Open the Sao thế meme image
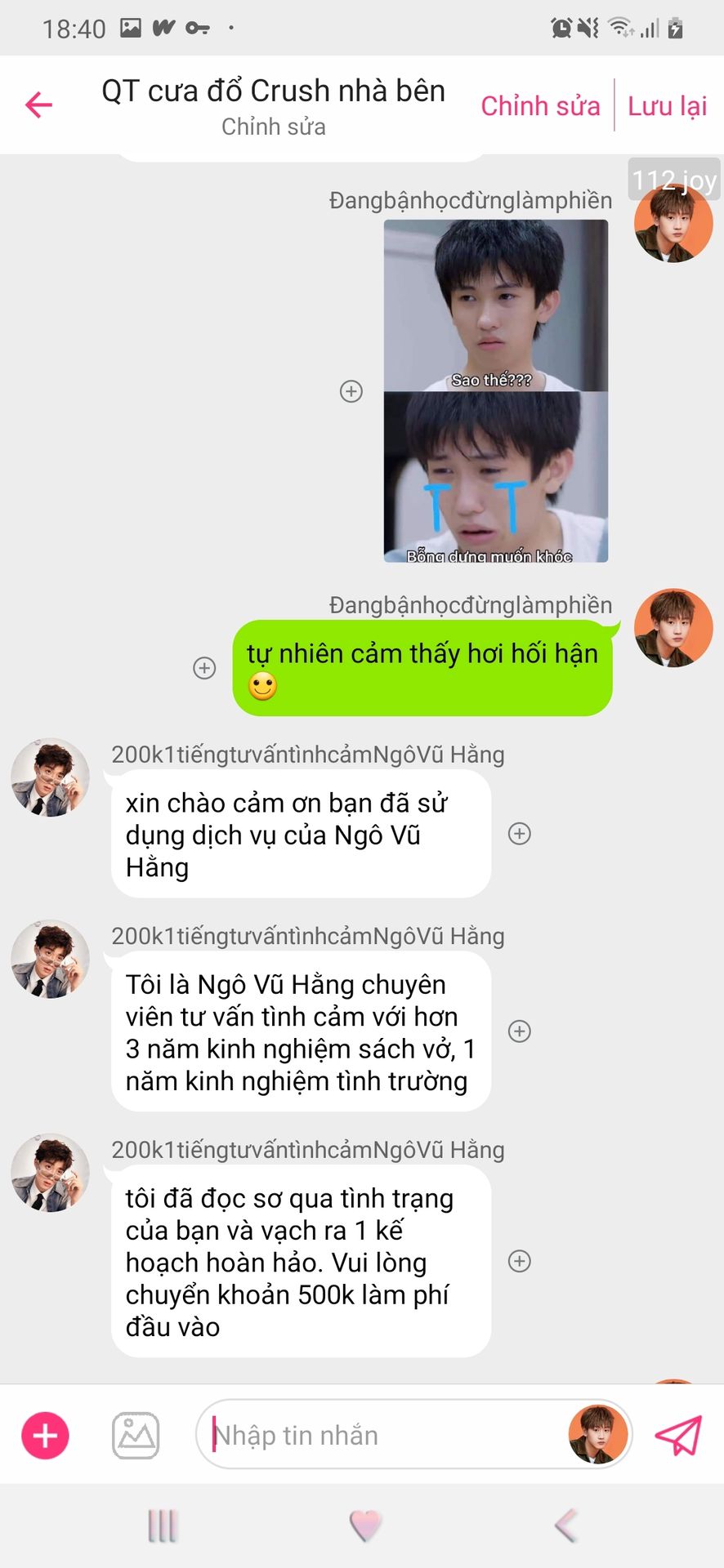The height and width of the screenshot is (1568, 724). click(x=496, y=390)
